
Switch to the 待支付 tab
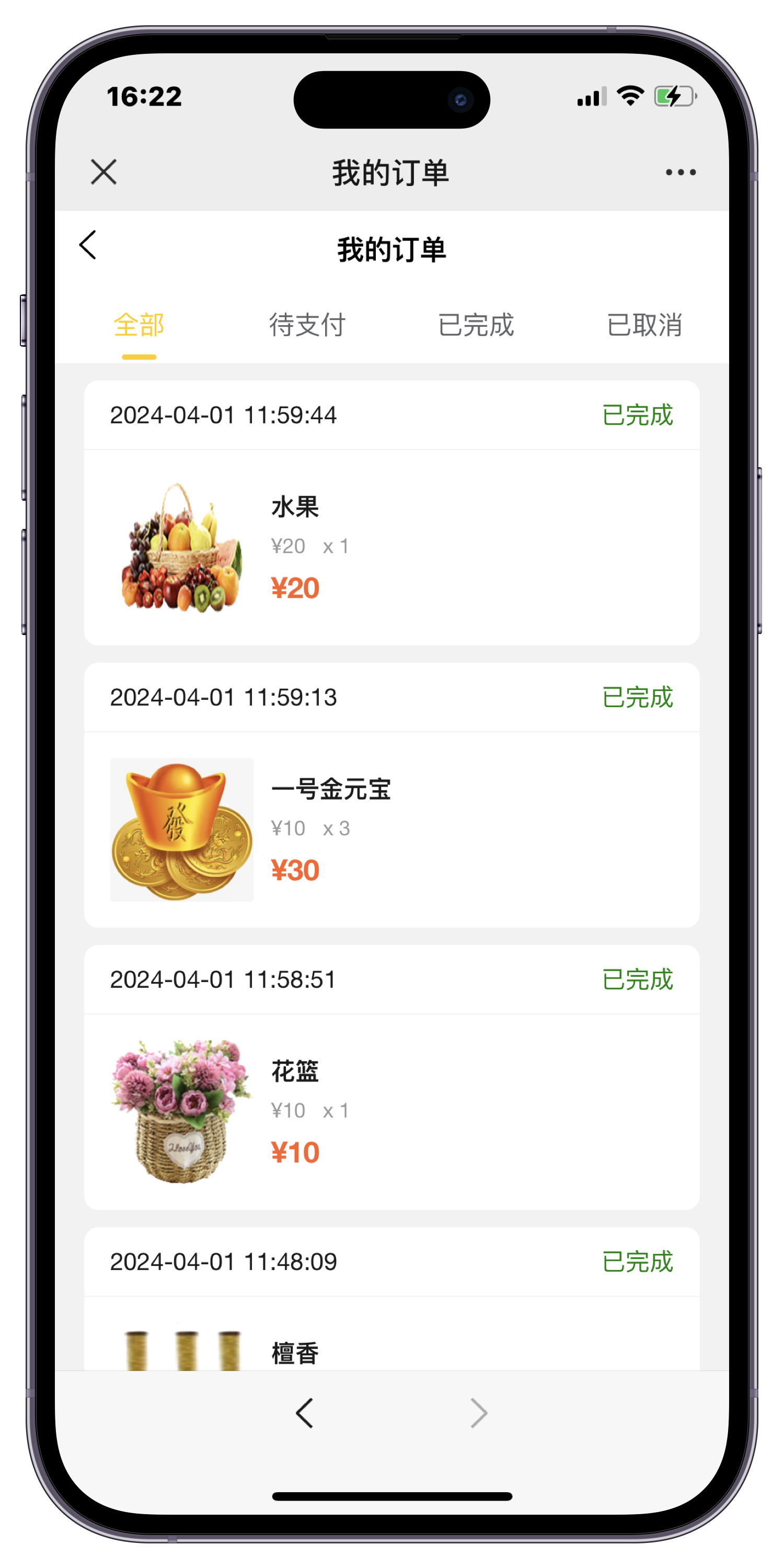pos(307,325)
